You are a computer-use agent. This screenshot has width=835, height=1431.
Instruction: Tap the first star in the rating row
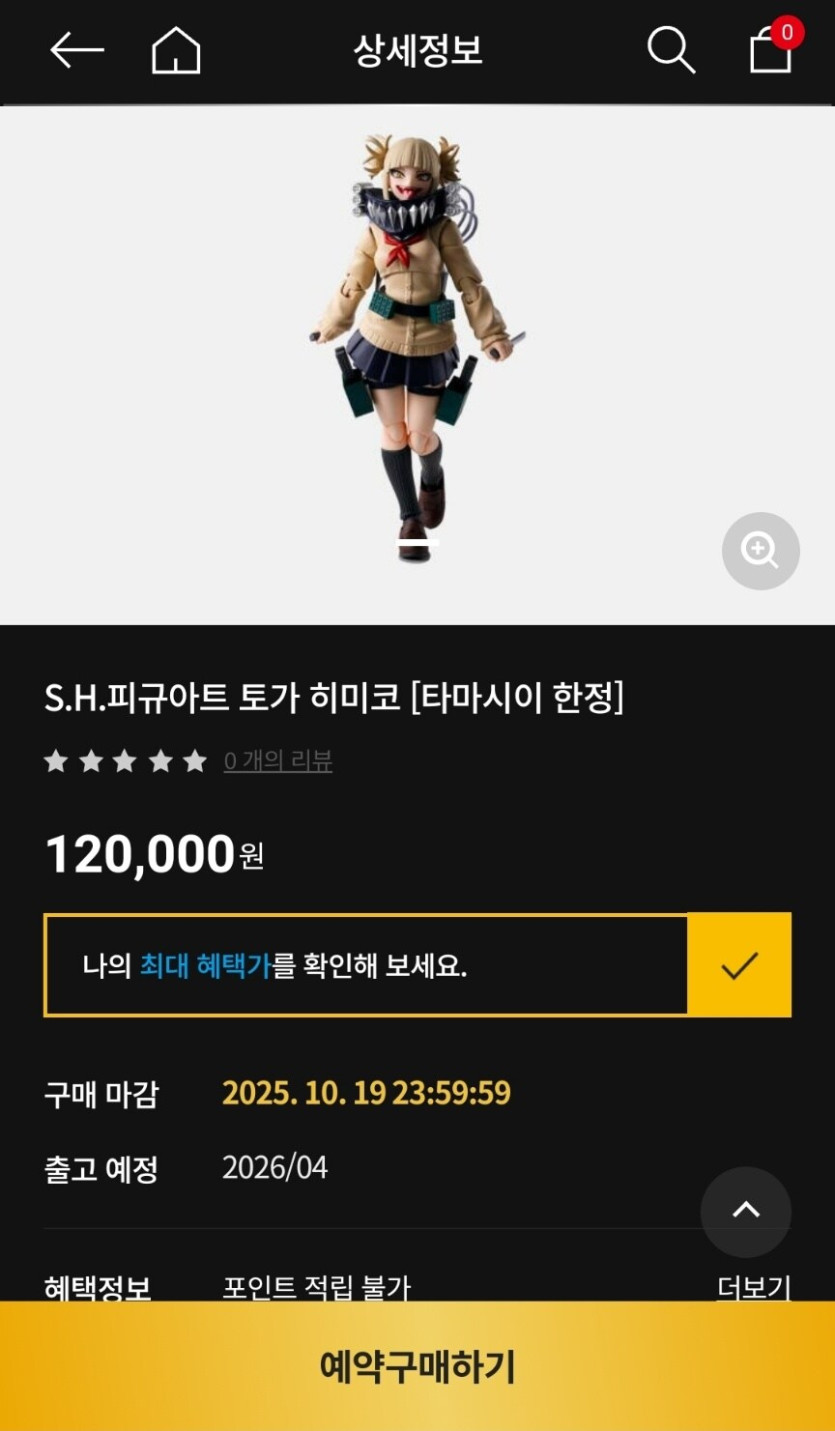pyautogui.click(x=55, y=761)
